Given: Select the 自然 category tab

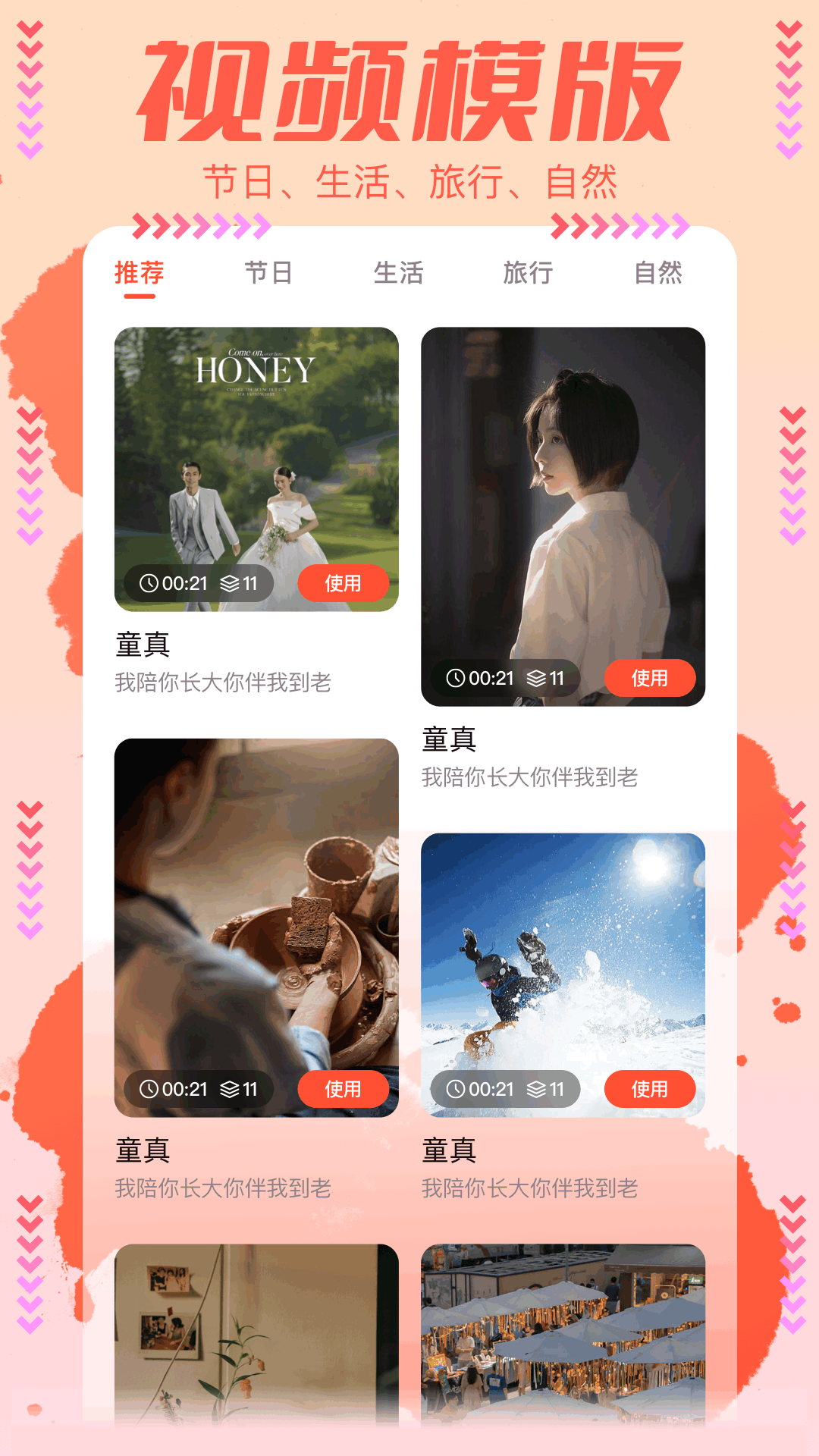Looking at the screenshot, I should 659,273.
